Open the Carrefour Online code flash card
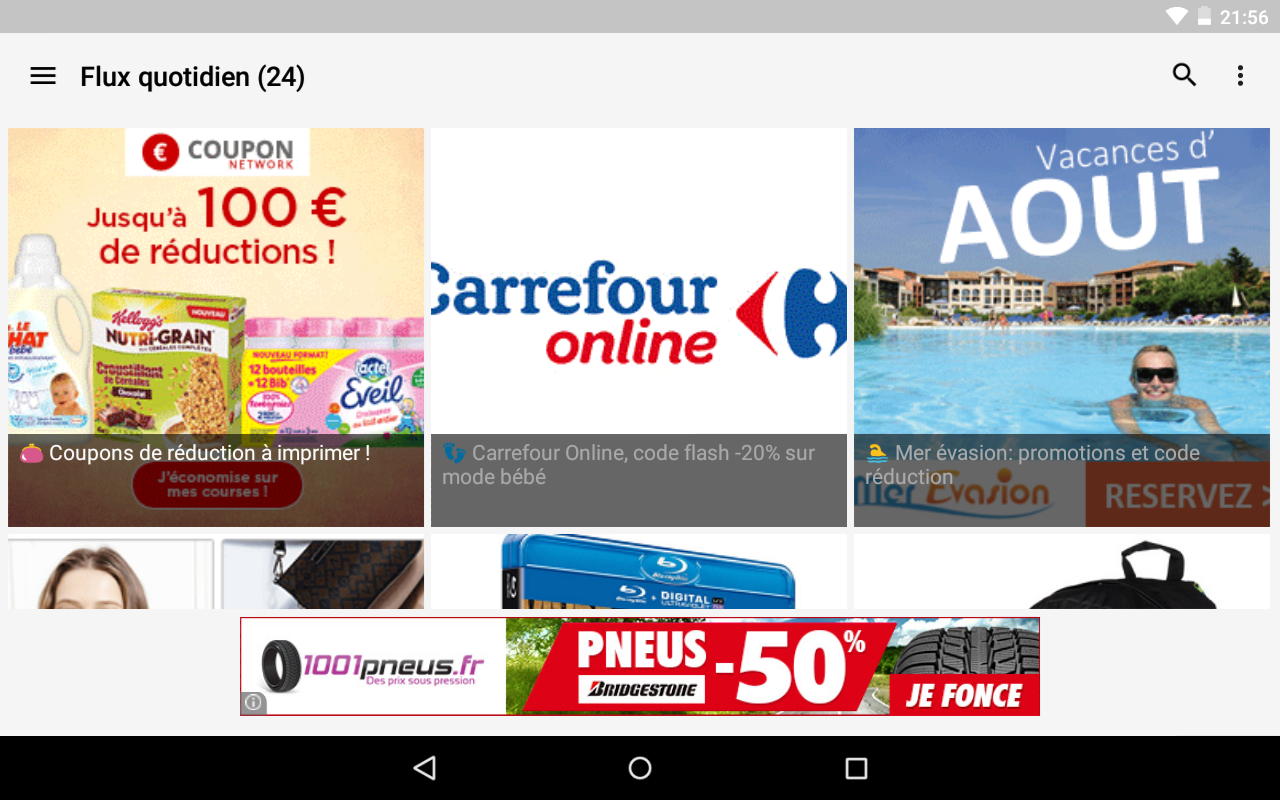The image size is (1280, 800). [x=639, y=327]
